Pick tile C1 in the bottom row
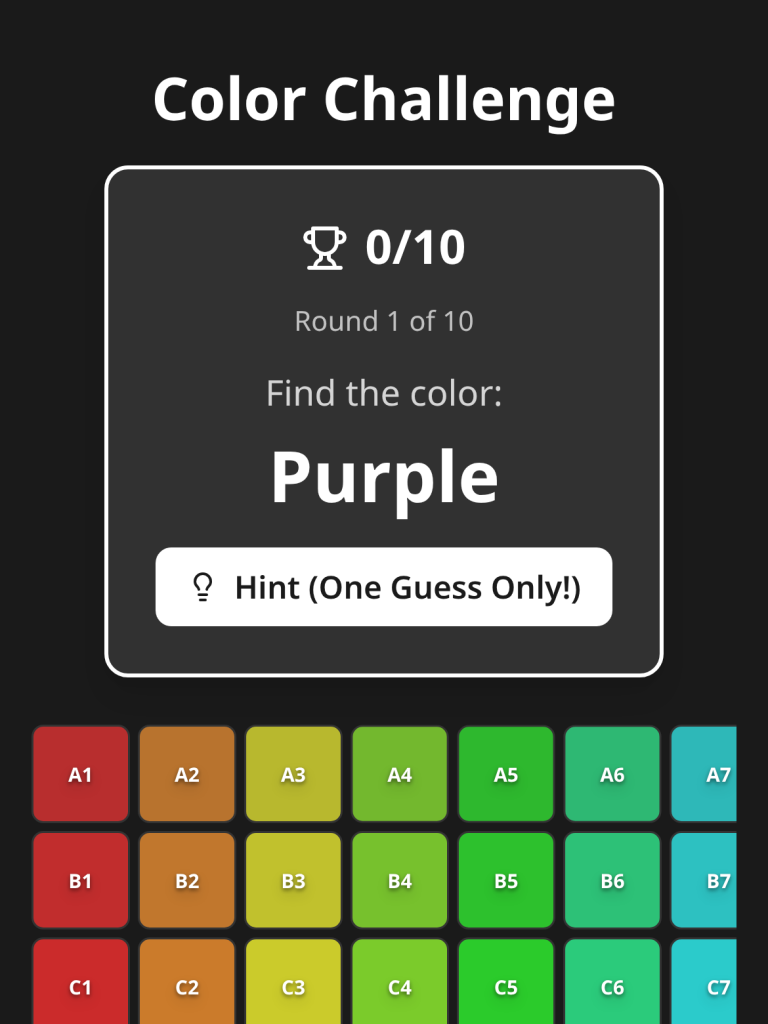The width and height of the screenshot is (768, 1024). (80, 985)
